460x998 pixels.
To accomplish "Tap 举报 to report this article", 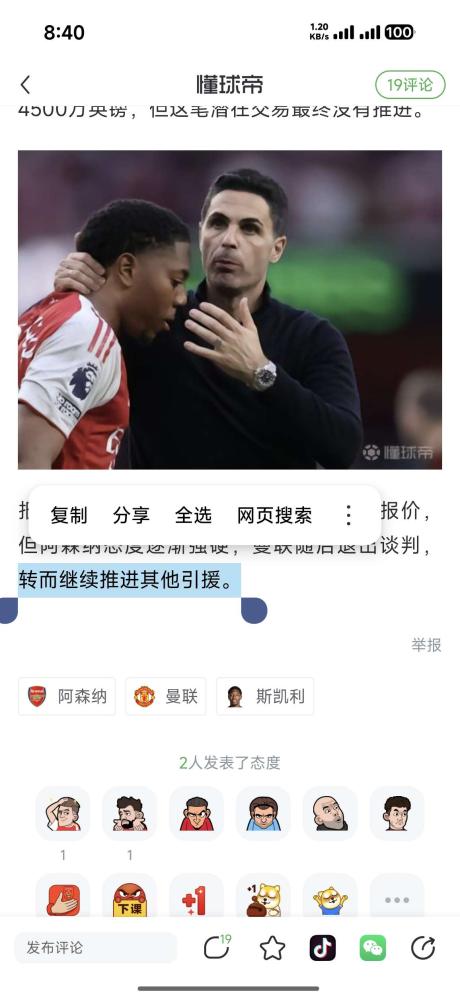I will click(x=426, y=645).
